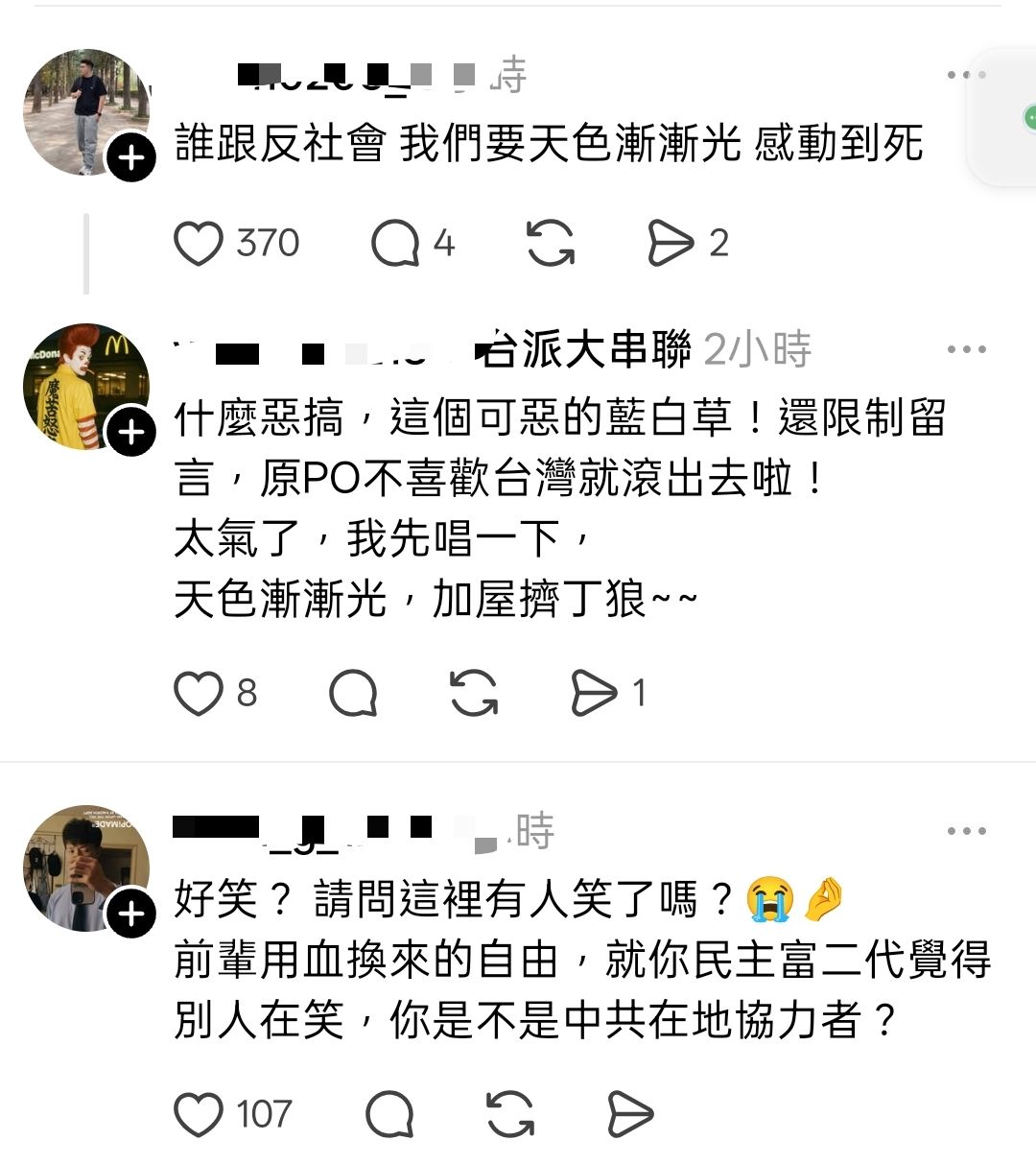
Task: Follow the author of the 好笑 comment
Action: [x=131, y=915]
